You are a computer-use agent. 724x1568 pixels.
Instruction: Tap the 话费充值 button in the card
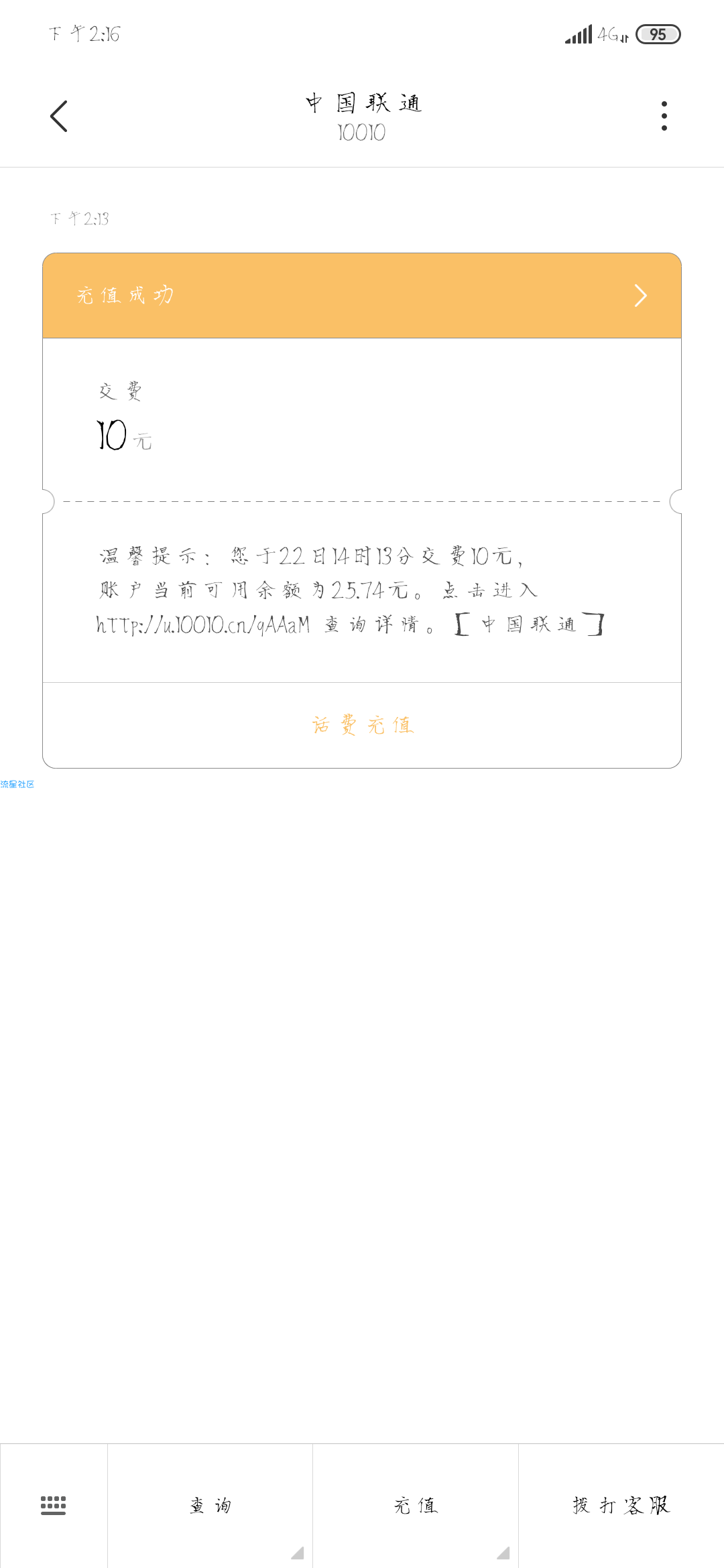[x=362, y=725]
